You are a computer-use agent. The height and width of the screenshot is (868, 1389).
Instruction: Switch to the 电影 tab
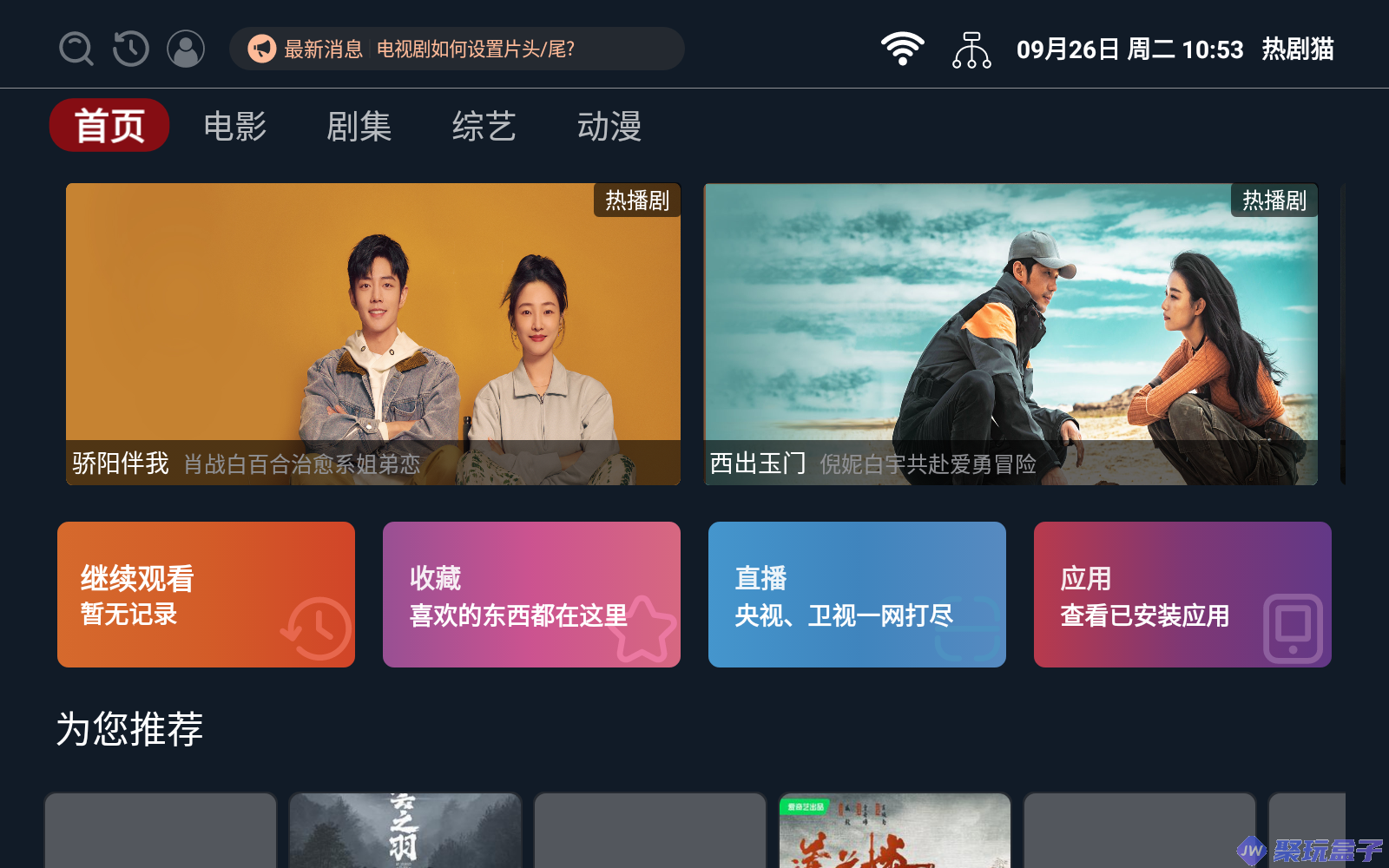pyautogui.click(x=234, y=126)
